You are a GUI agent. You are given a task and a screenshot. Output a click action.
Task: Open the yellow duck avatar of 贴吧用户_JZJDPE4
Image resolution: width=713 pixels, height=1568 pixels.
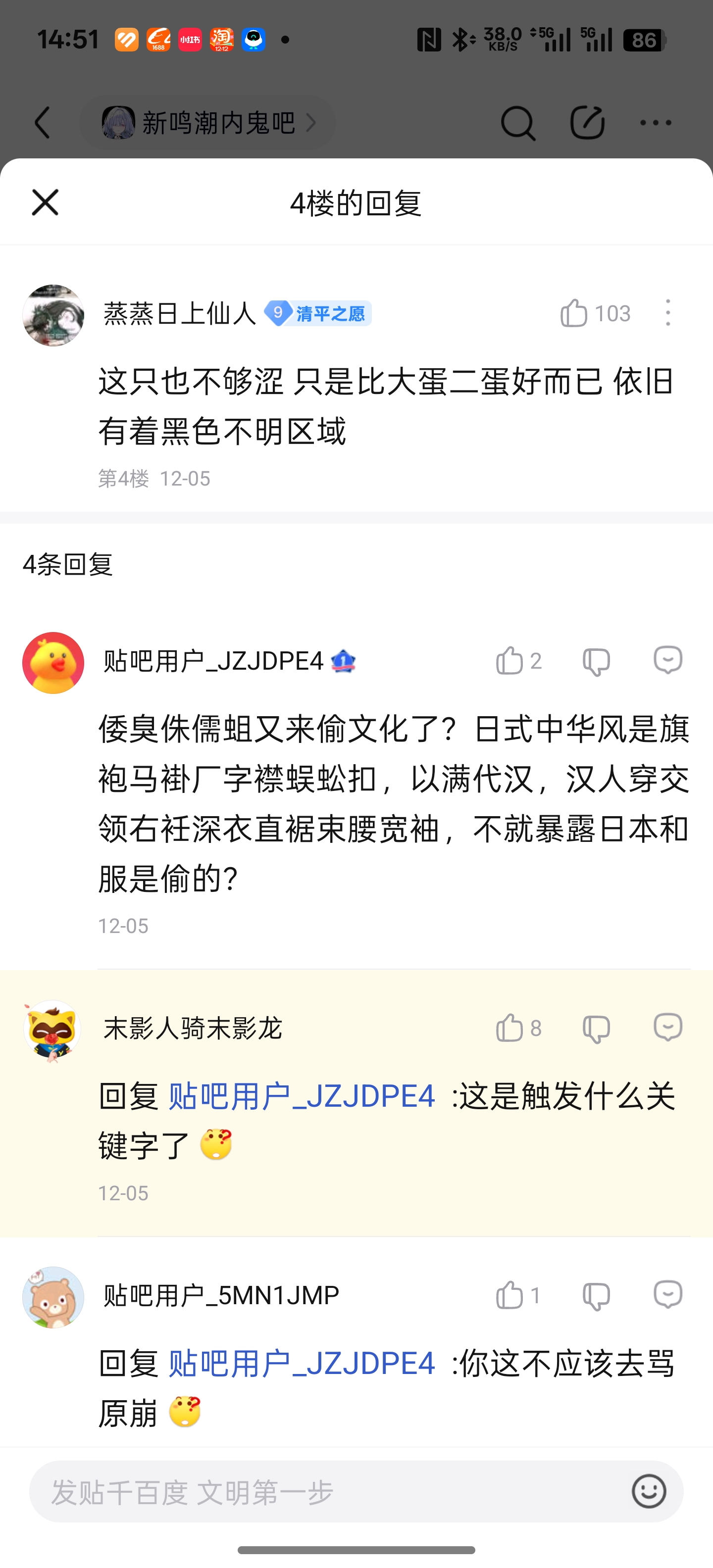click(x=53, y=663)
